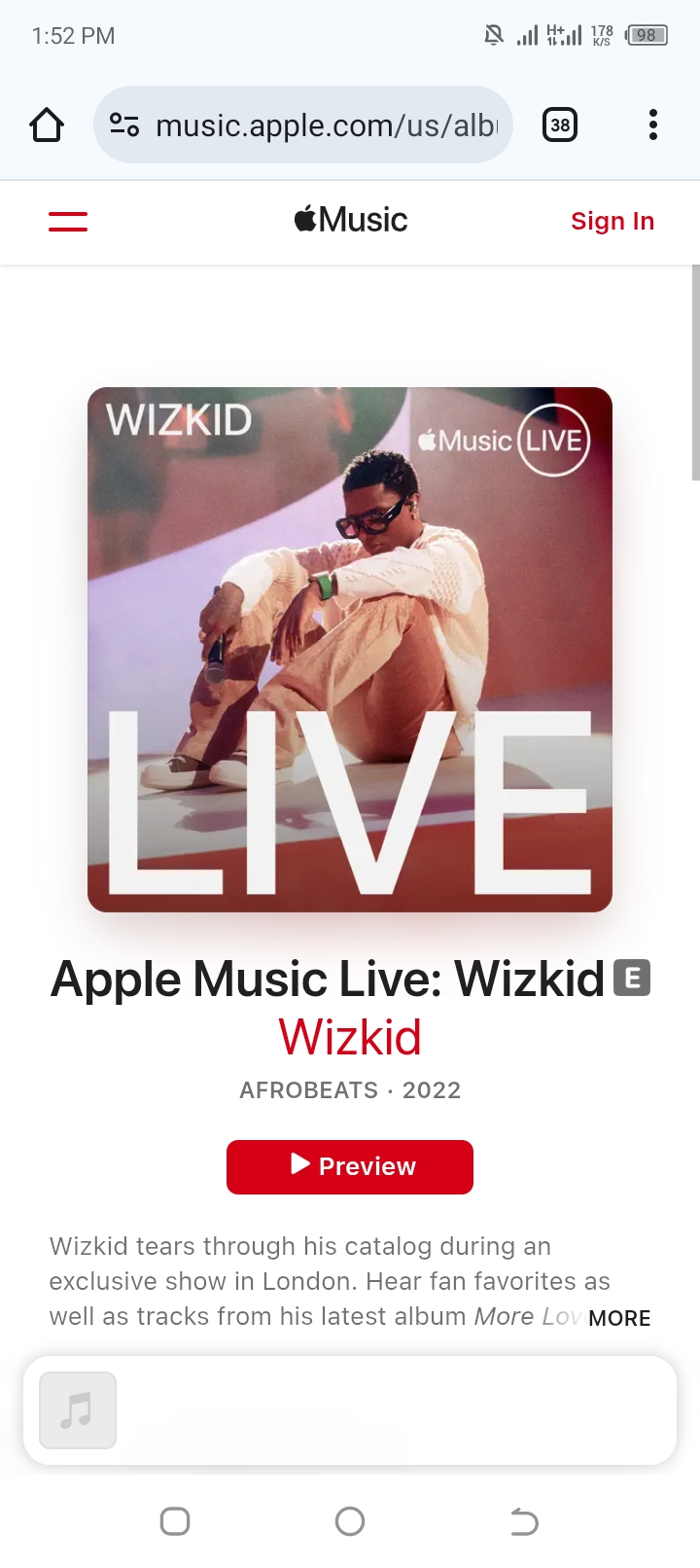This screenshot has width=700, height=1568.
Task: Tap Sign In to Apple Music
Action: coord(612,222)
